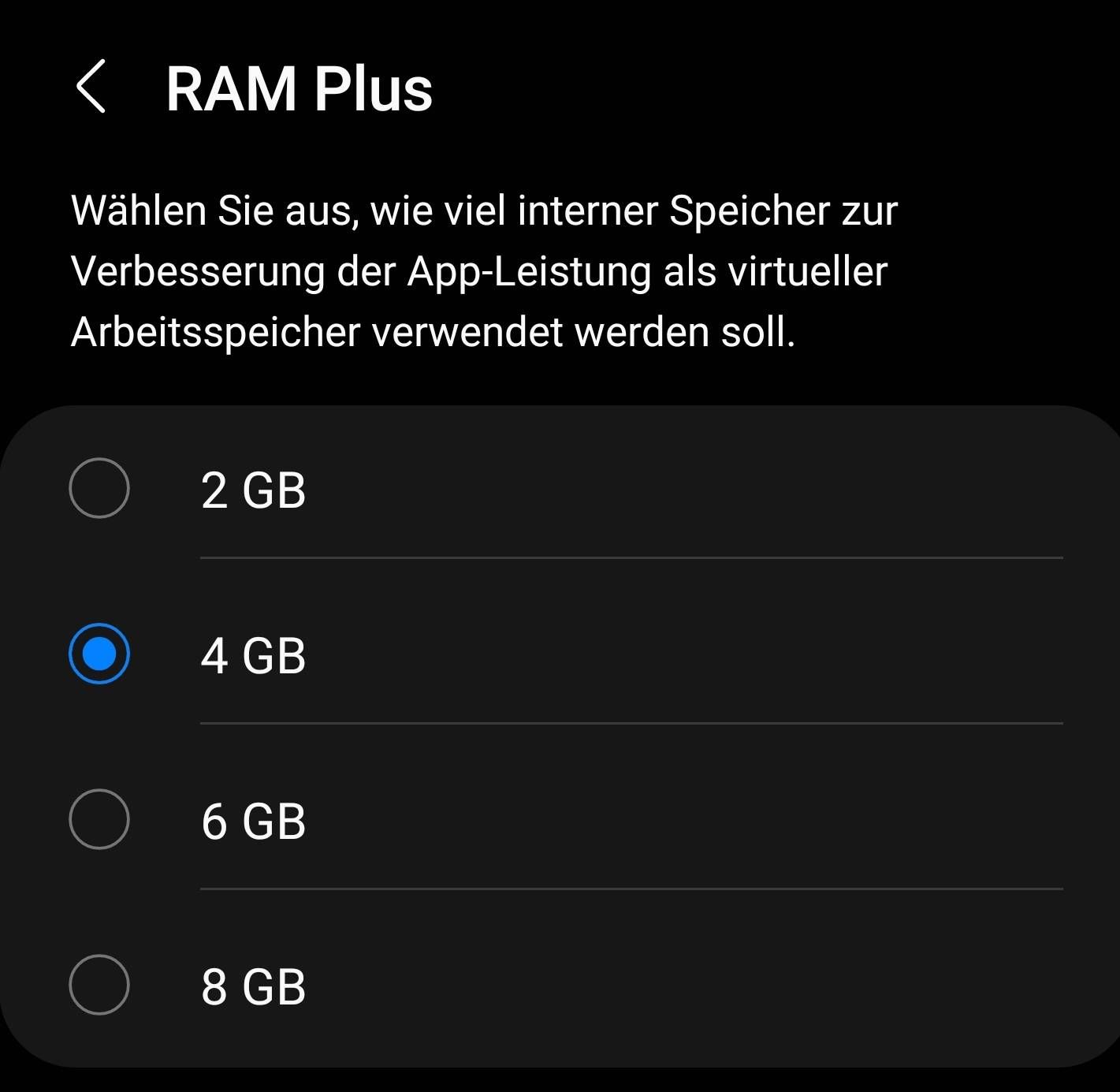Pick the 8 GB option
This screenshot has width=1120, height=1092.
(99, 985)
